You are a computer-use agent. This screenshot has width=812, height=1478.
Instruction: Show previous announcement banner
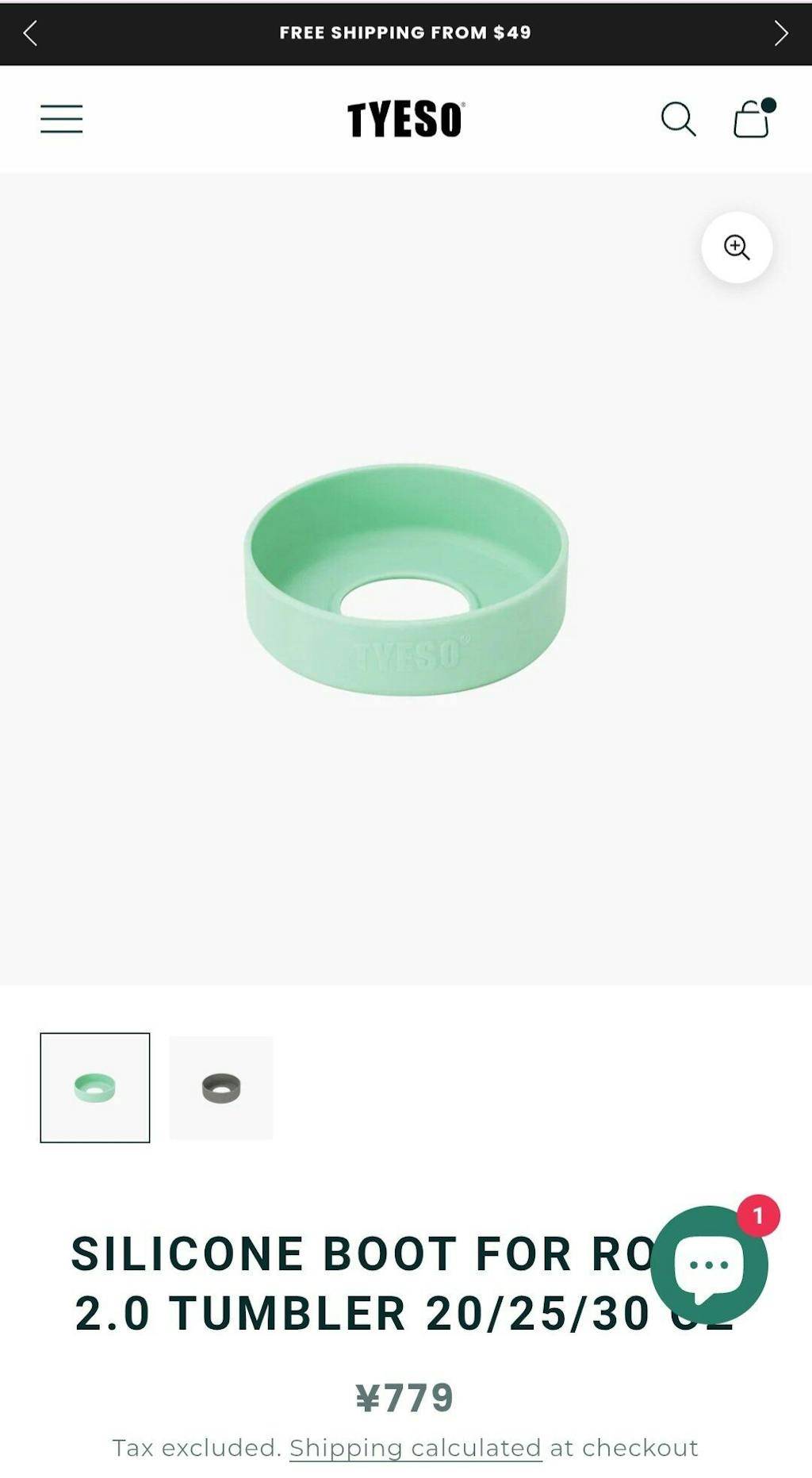30,33
